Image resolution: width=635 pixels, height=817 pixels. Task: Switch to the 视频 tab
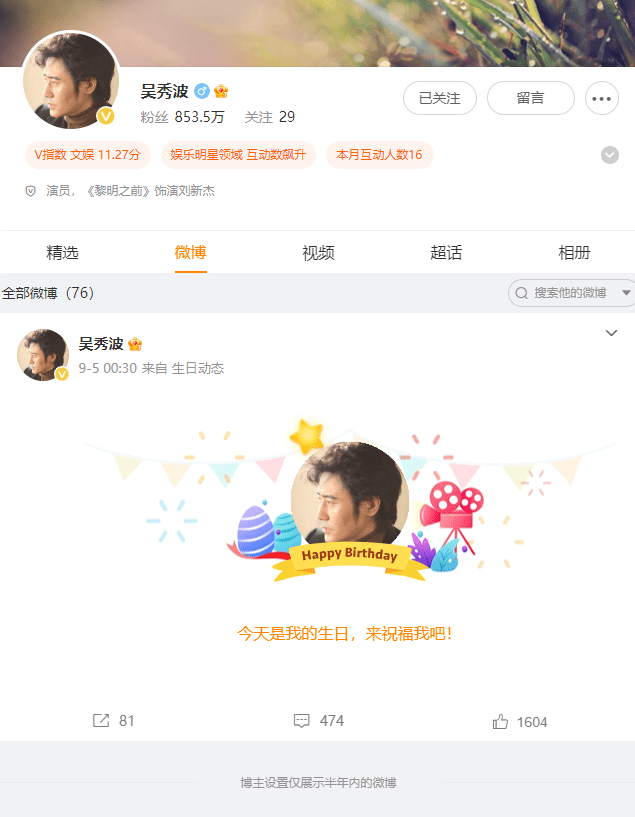pos(318,252)
